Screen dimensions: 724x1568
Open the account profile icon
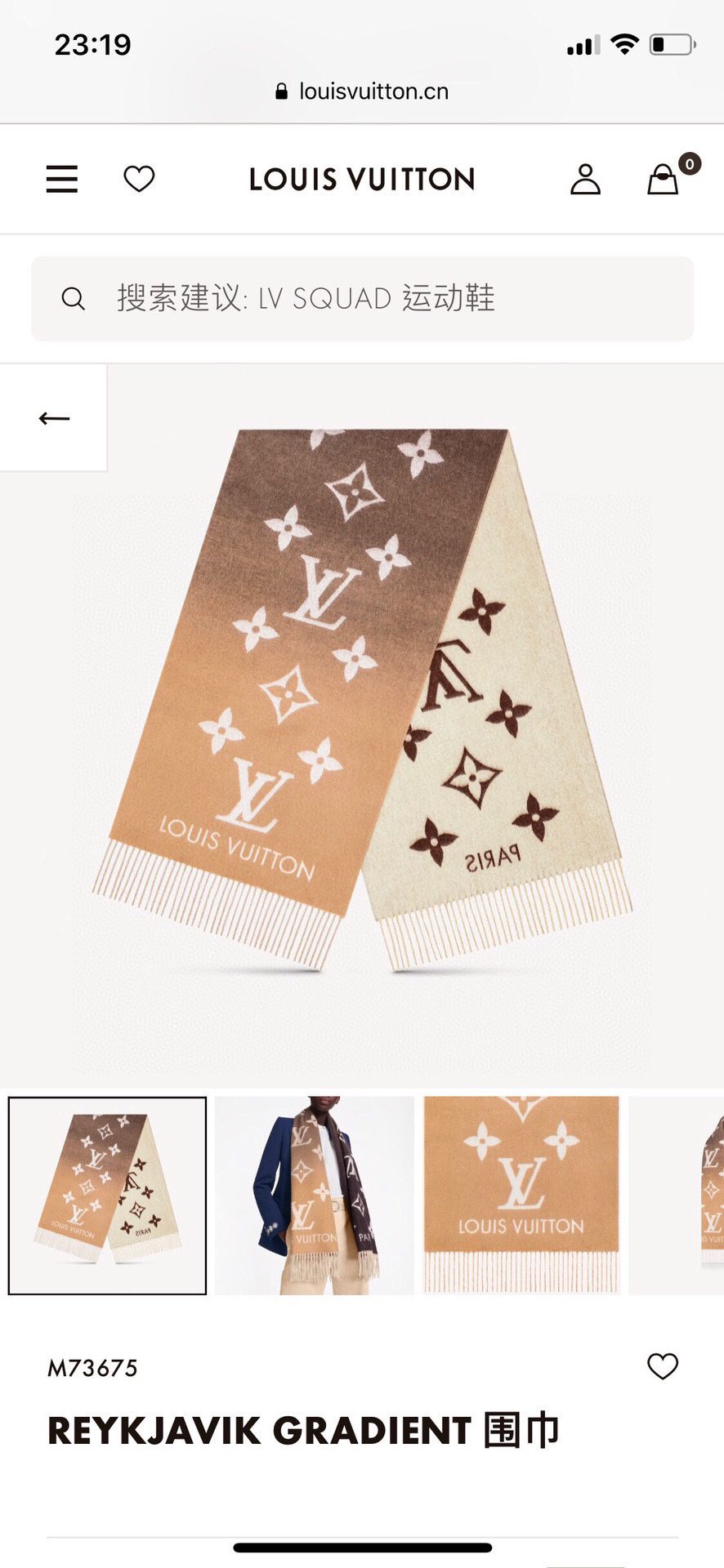point(585,179)
